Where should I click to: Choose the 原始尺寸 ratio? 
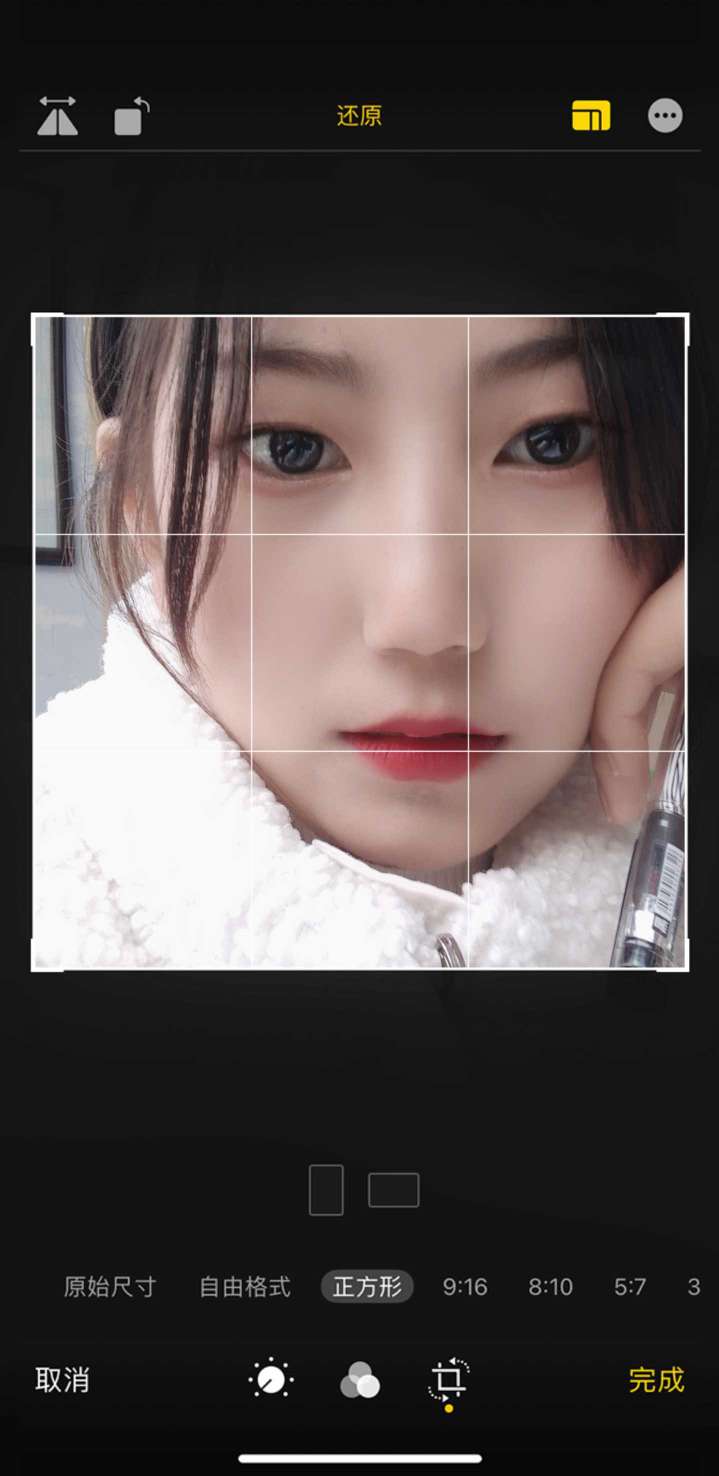tap(110, 1286)
